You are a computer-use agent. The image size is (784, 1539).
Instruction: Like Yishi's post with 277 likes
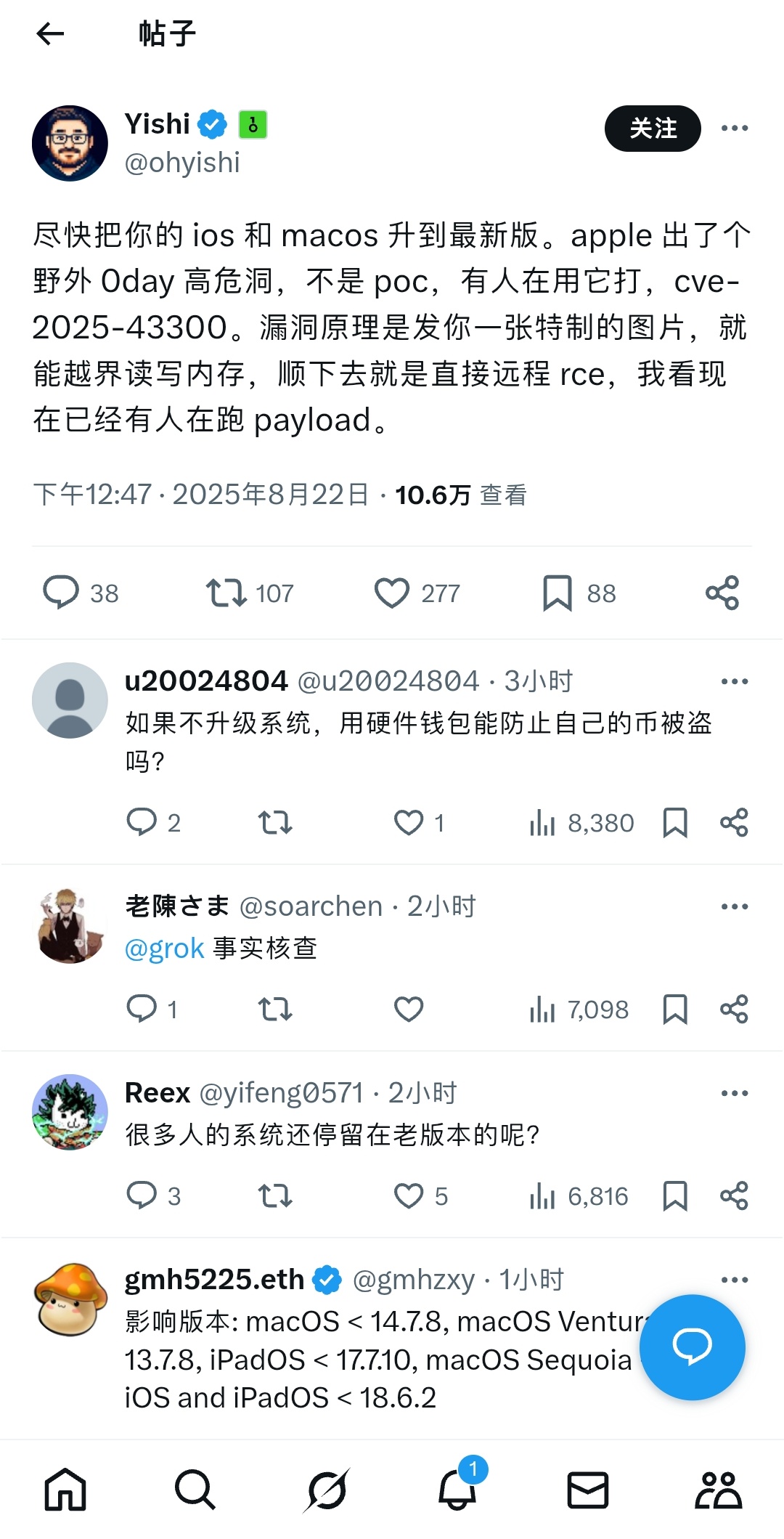tap(392, 593)
